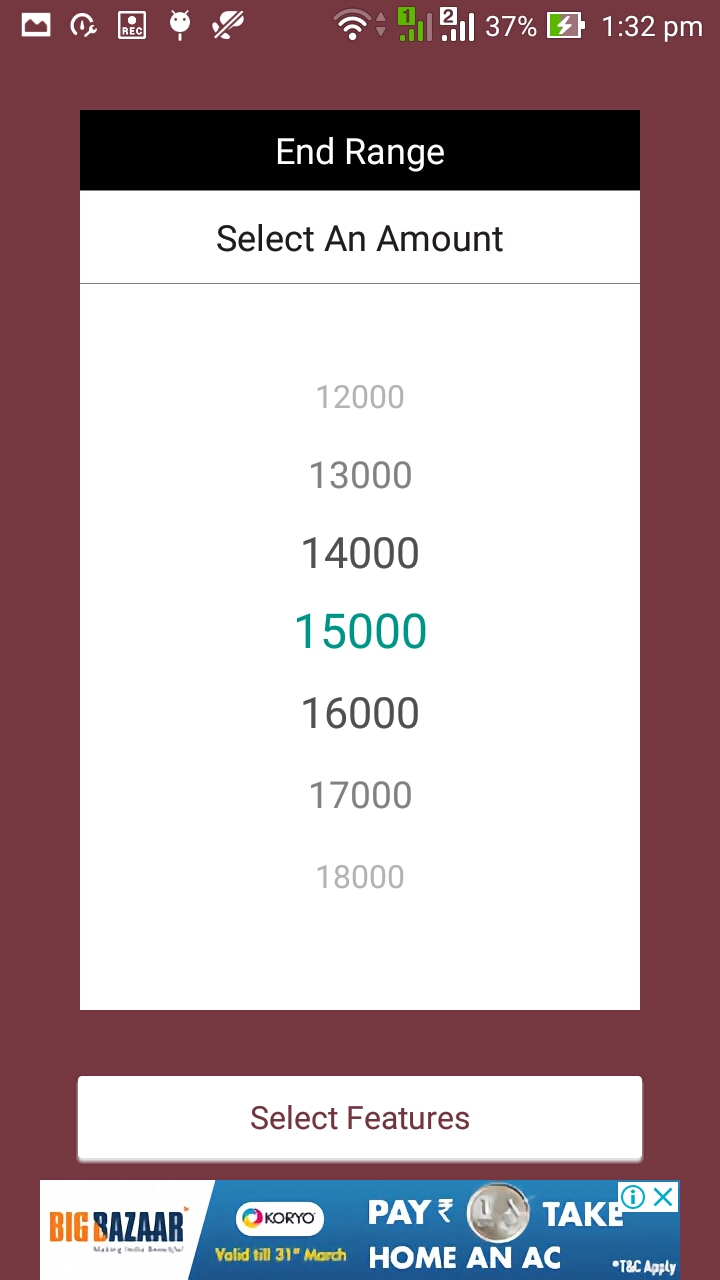Choose the 13000 amount
The height and width of the screenshot is (1280, 720).
[x=360, y=475]
